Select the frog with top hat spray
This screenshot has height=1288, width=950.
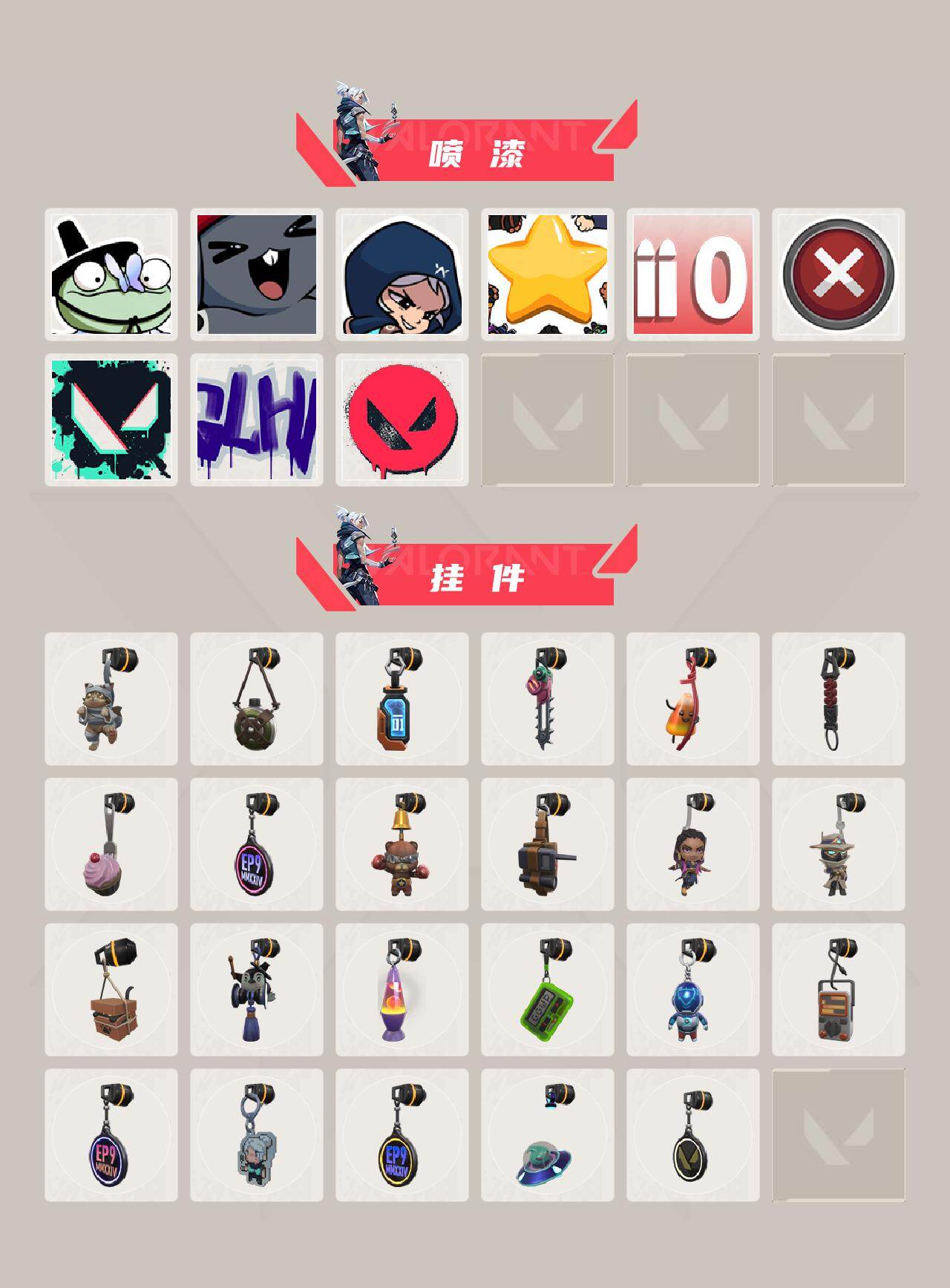point(111,273)
